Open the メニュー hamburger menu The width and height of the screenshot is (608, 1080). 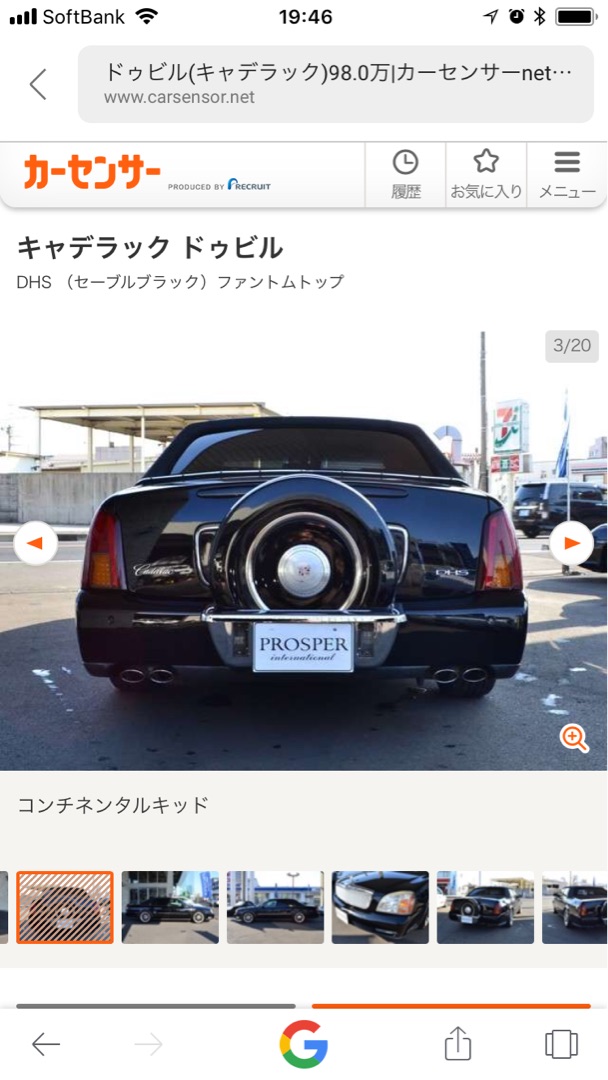pos(567,174)
